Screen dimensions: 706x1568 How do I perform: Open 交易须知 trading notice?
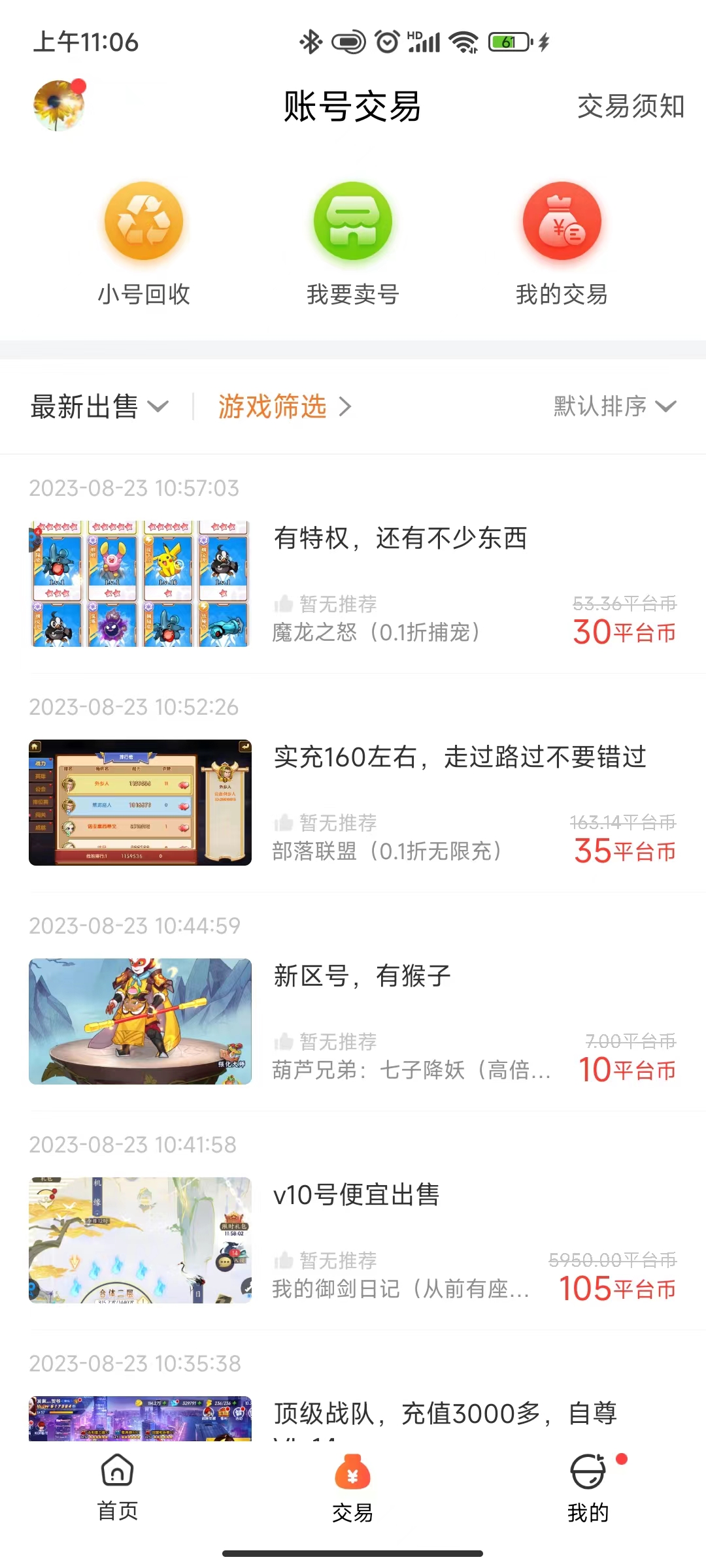point(630,106)
